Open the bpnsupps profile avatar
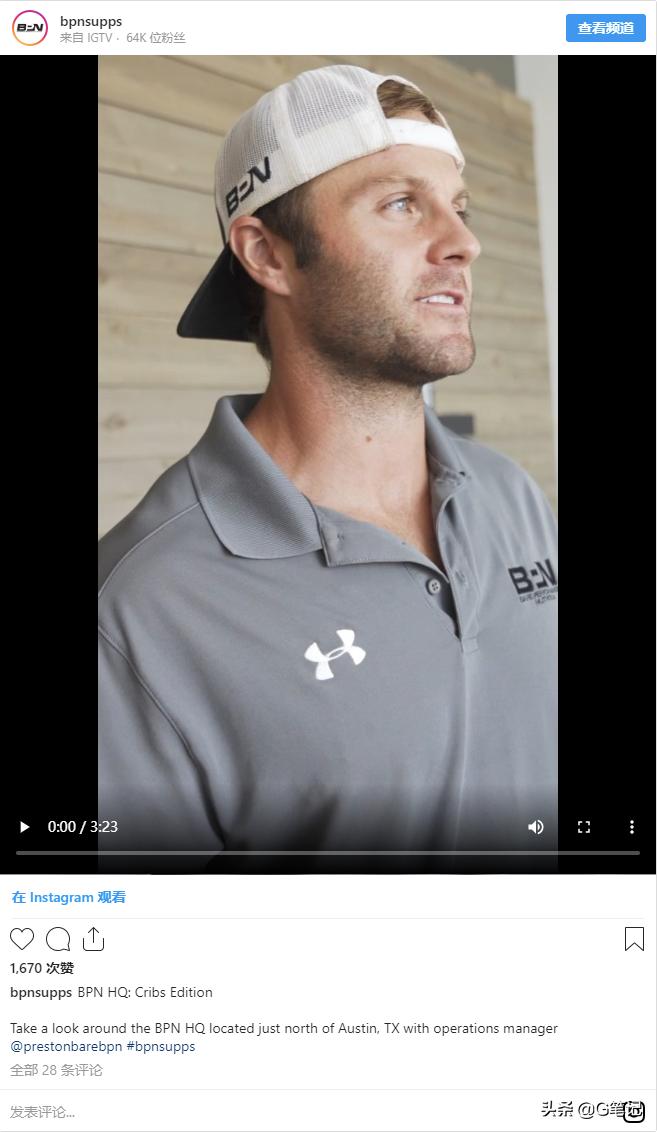The height and width of the screenshot is (1132, 657). pos(29,28)
